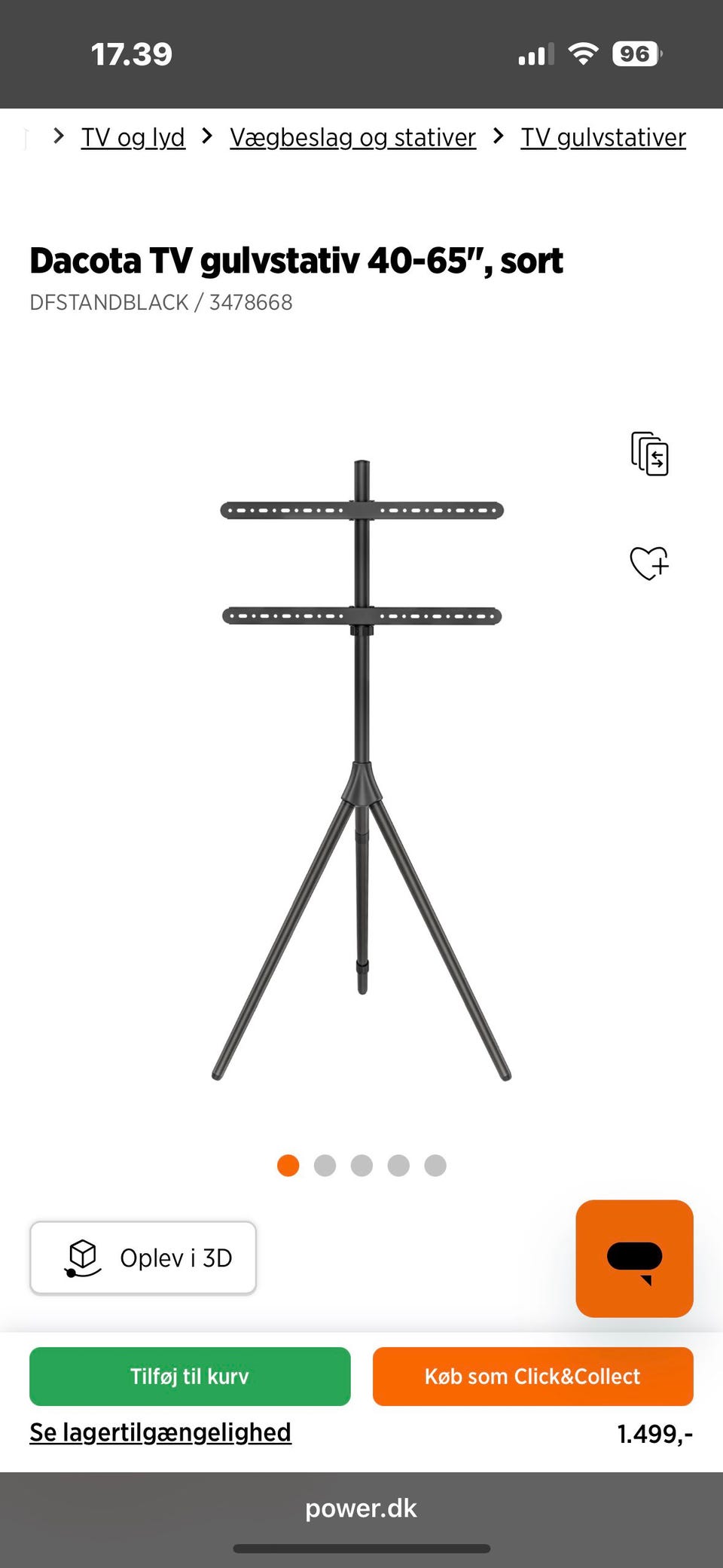Show the last image in the carousel

(435, 1166)
